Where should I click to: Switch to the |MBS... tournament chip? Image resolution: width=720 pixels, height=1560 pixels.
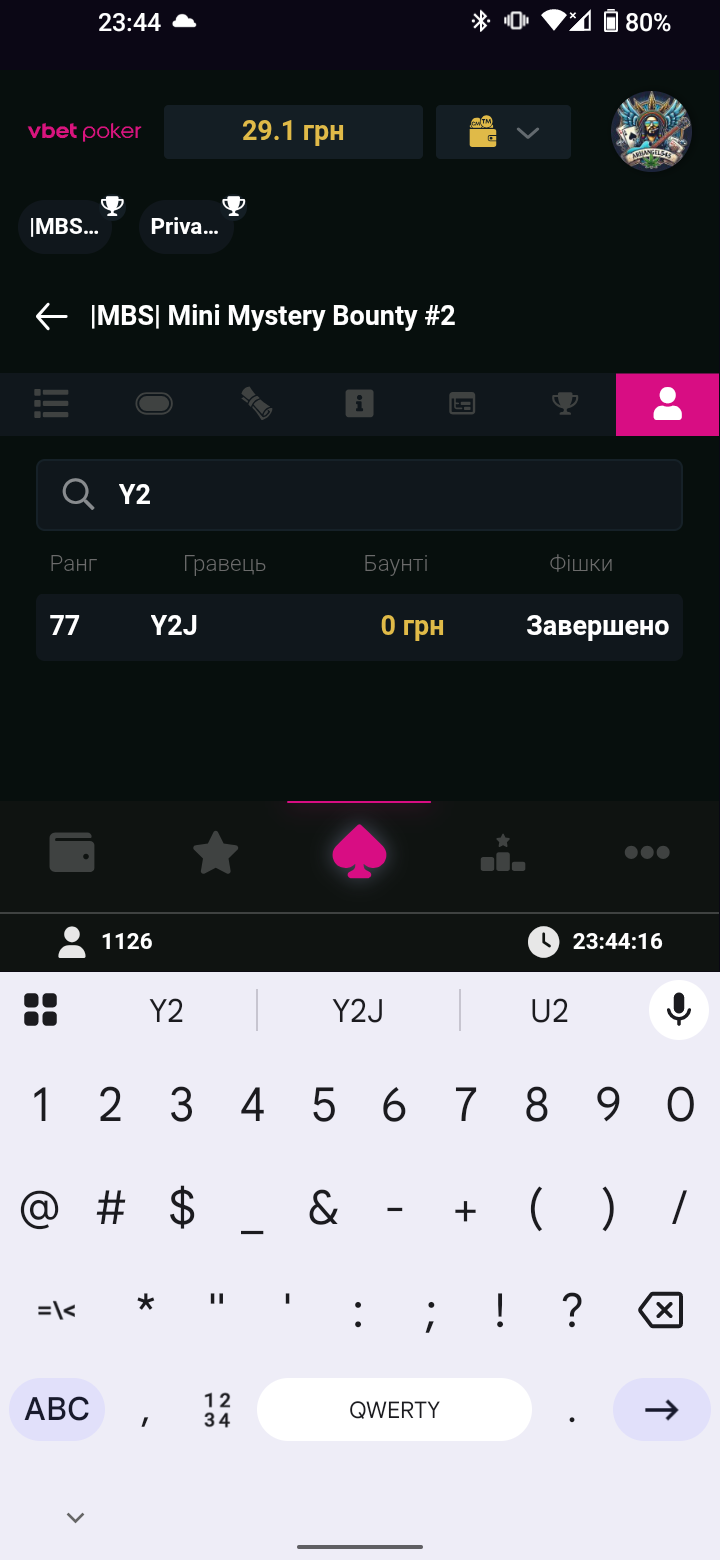[x=65, y=227]
